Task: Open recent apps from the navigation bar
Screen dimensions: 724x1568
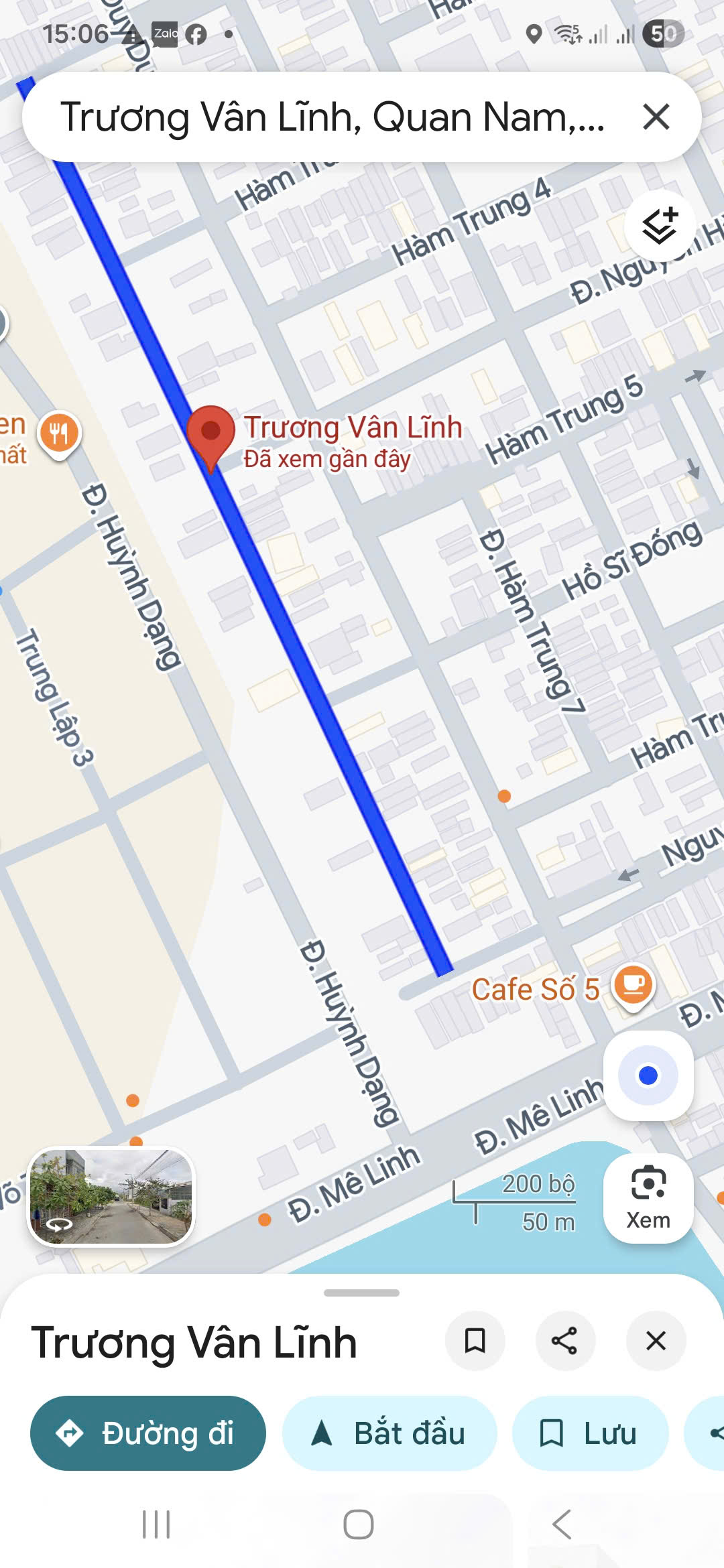Action: (156, 1524)
